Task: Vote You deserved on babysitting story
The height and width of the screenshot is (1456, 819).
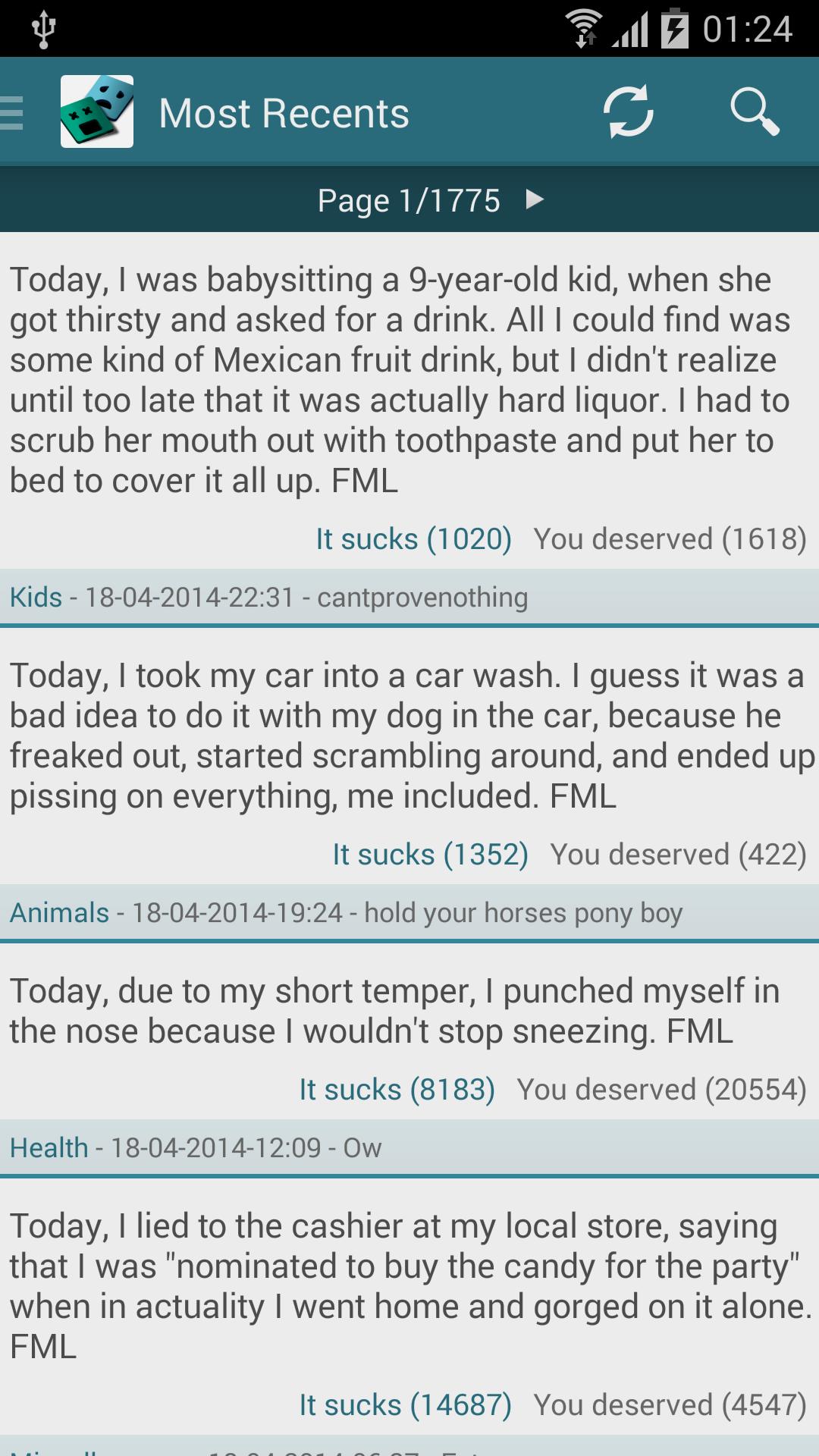Action: pos(670,538)
